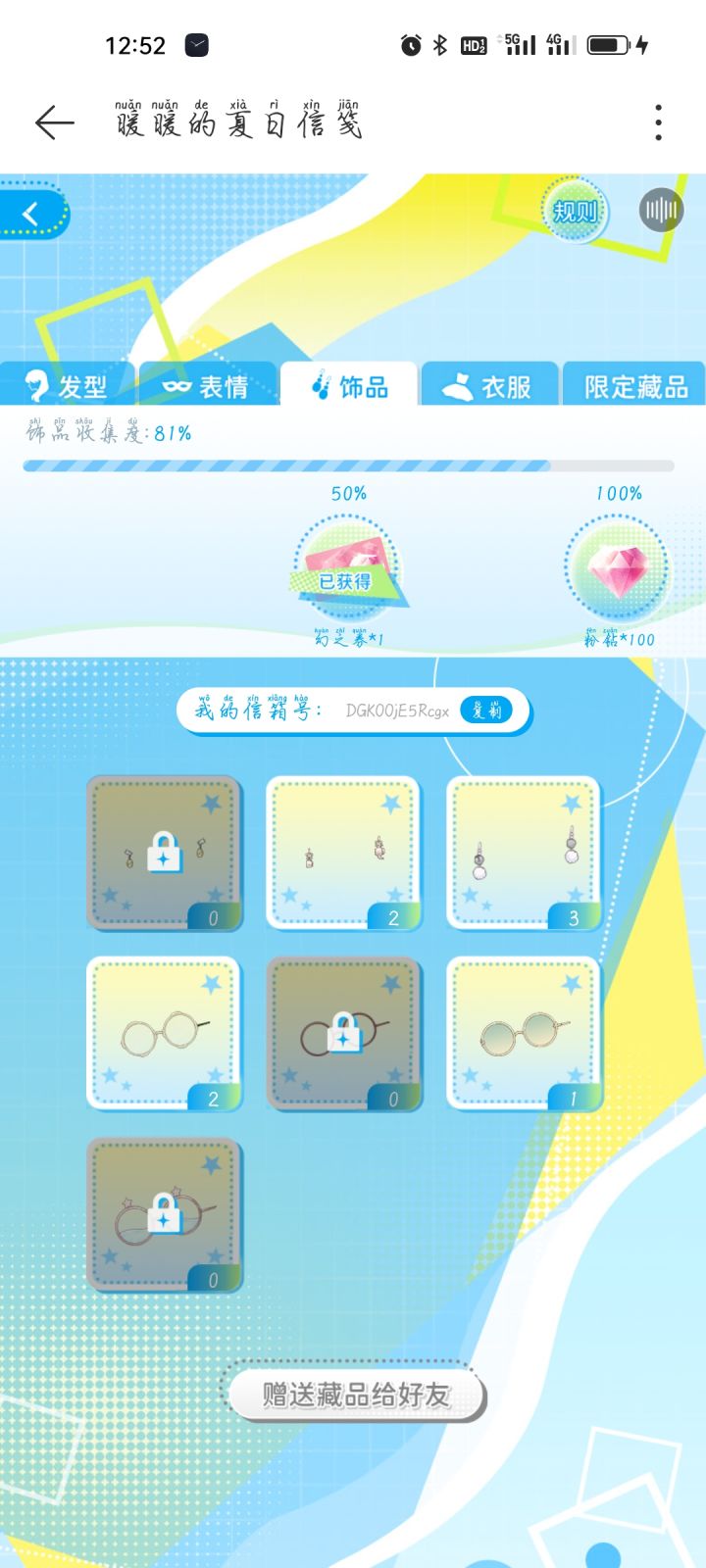The image size is (706, 1568).
Task: Tap the lock on the first earring slot
Action: pyautogui.click(x=163, y=850)
